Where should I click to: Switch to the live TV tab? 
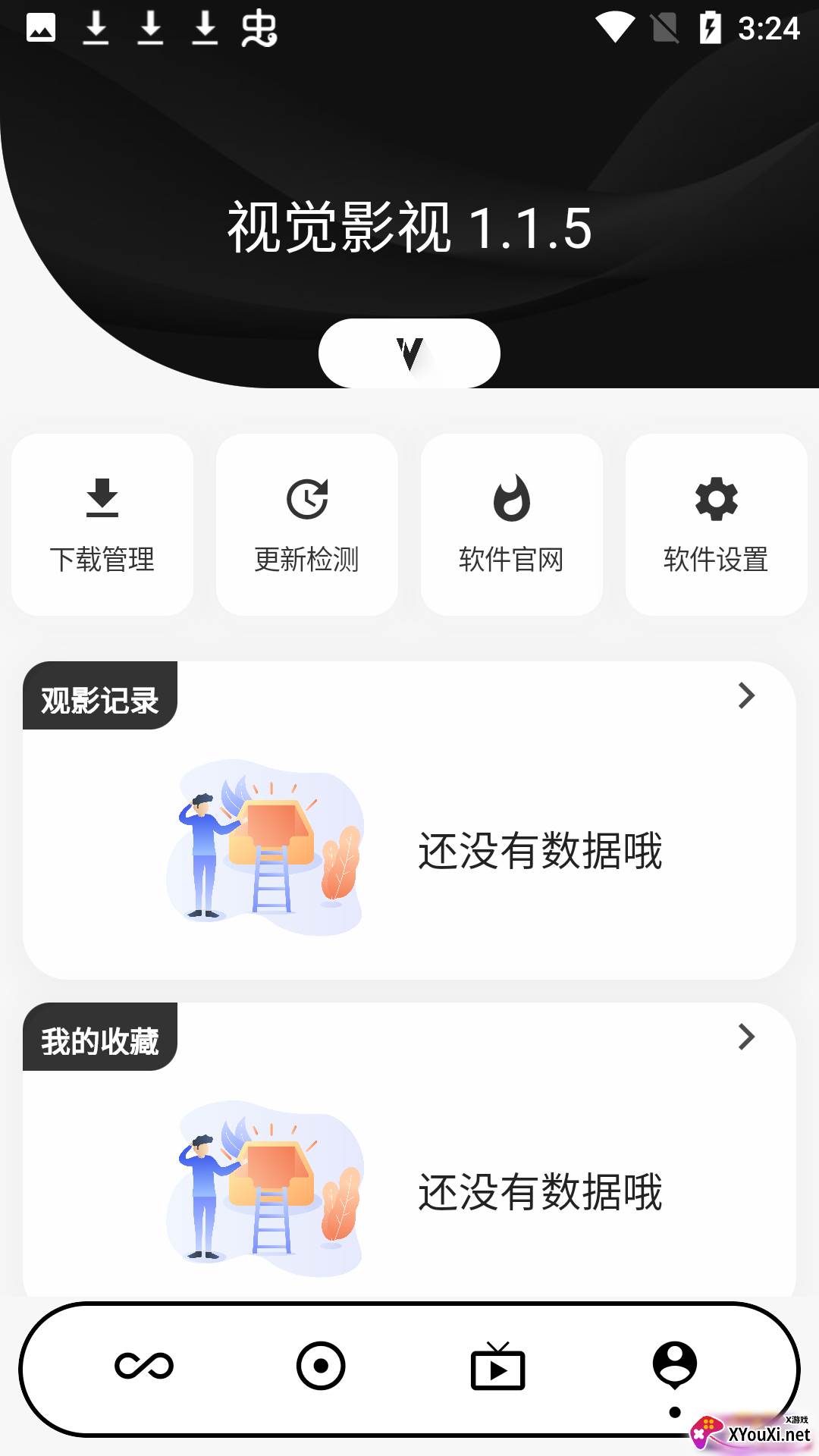497,1367
